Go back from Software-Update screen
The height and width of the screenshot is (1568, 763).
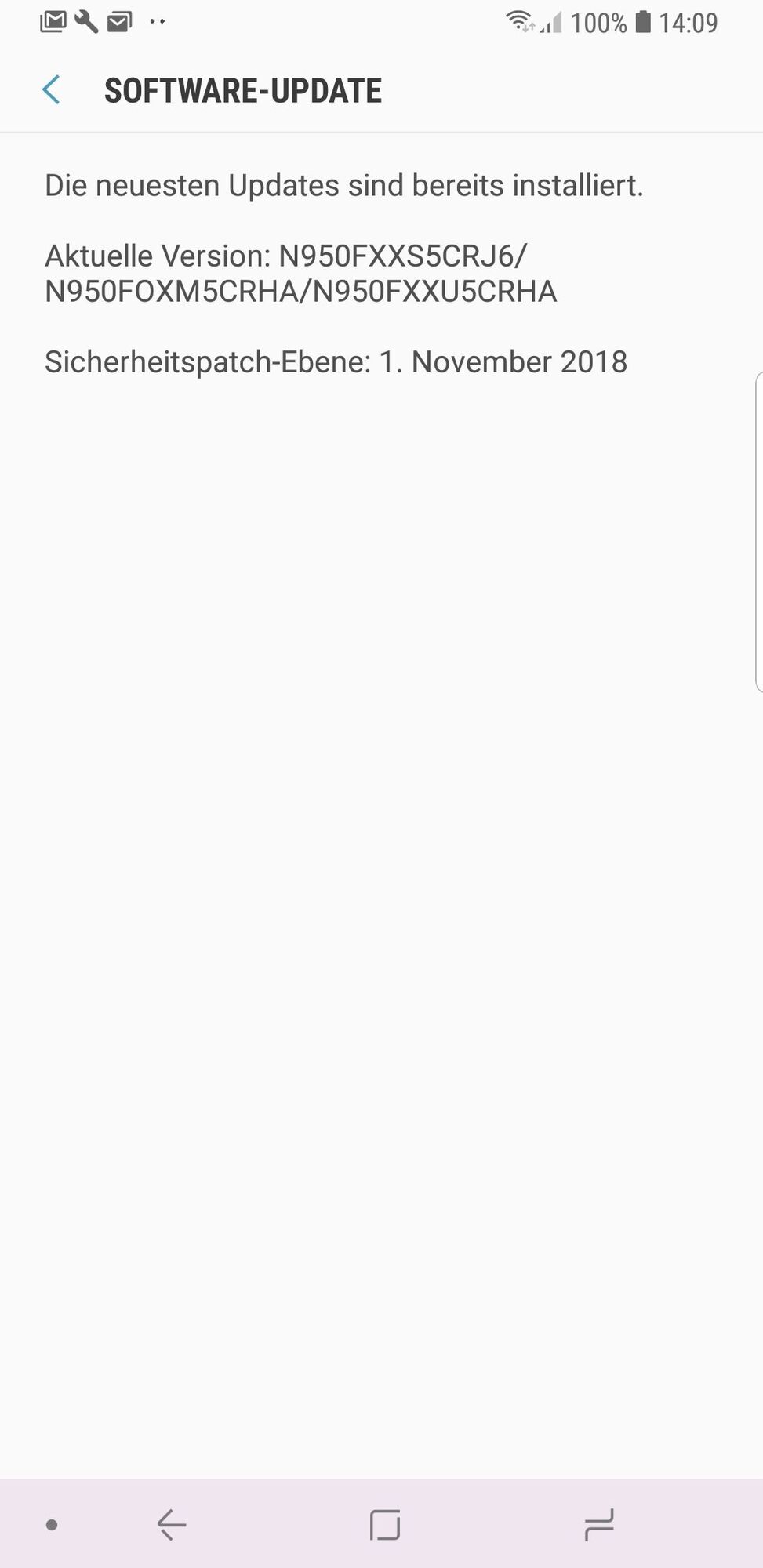(x=52, y=90)
